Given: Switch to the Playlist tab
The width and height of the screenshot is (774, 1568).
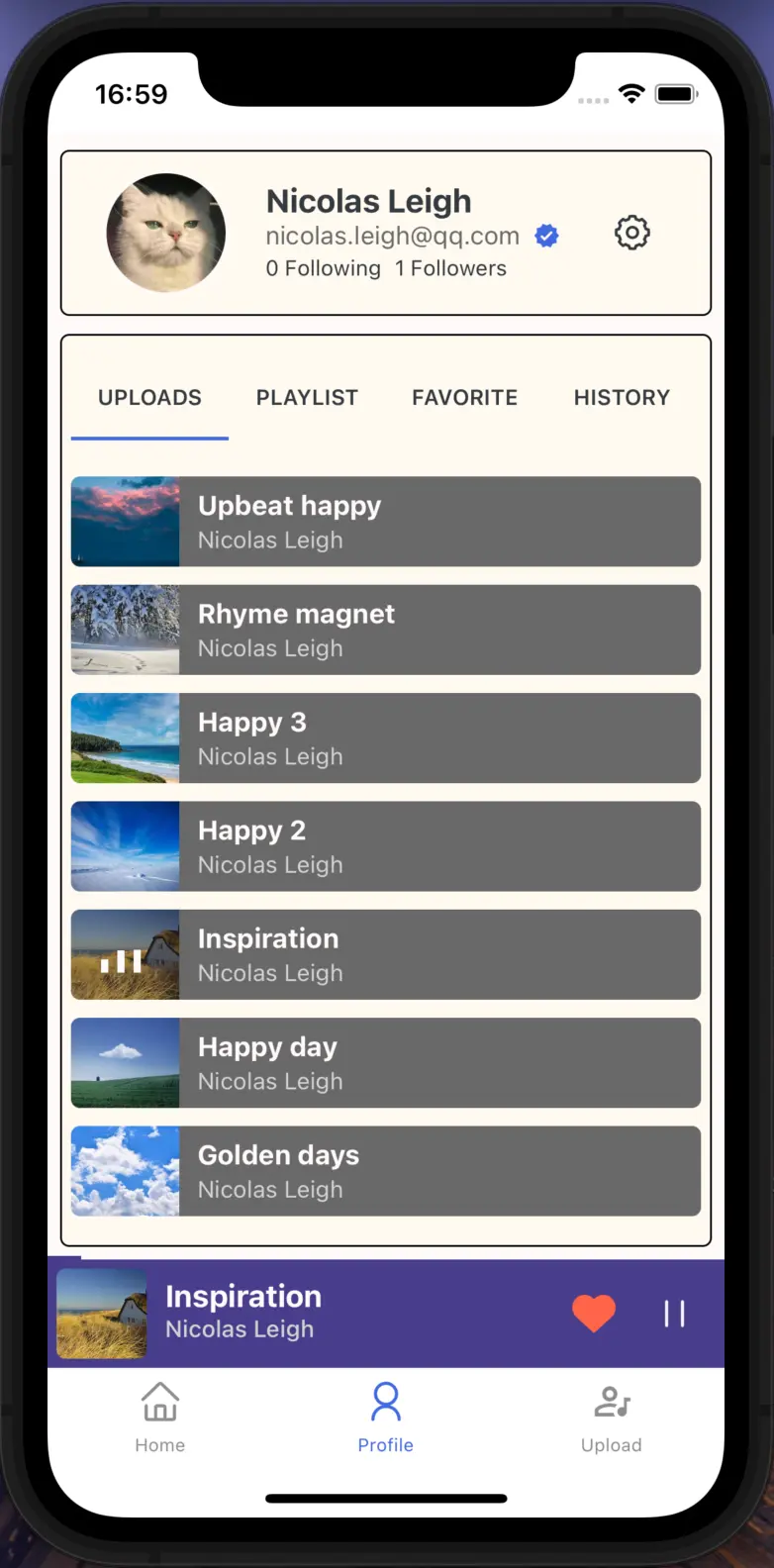Looking at the screenshot, I should 307,398.
